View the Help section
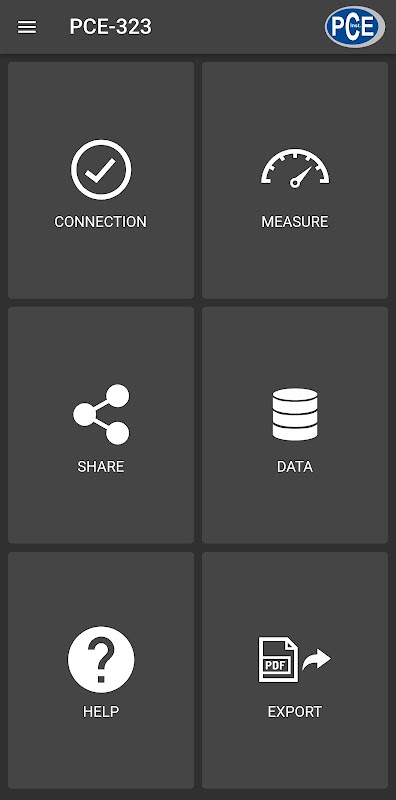Screen dimensions: 396x800 tap(101, 670)
